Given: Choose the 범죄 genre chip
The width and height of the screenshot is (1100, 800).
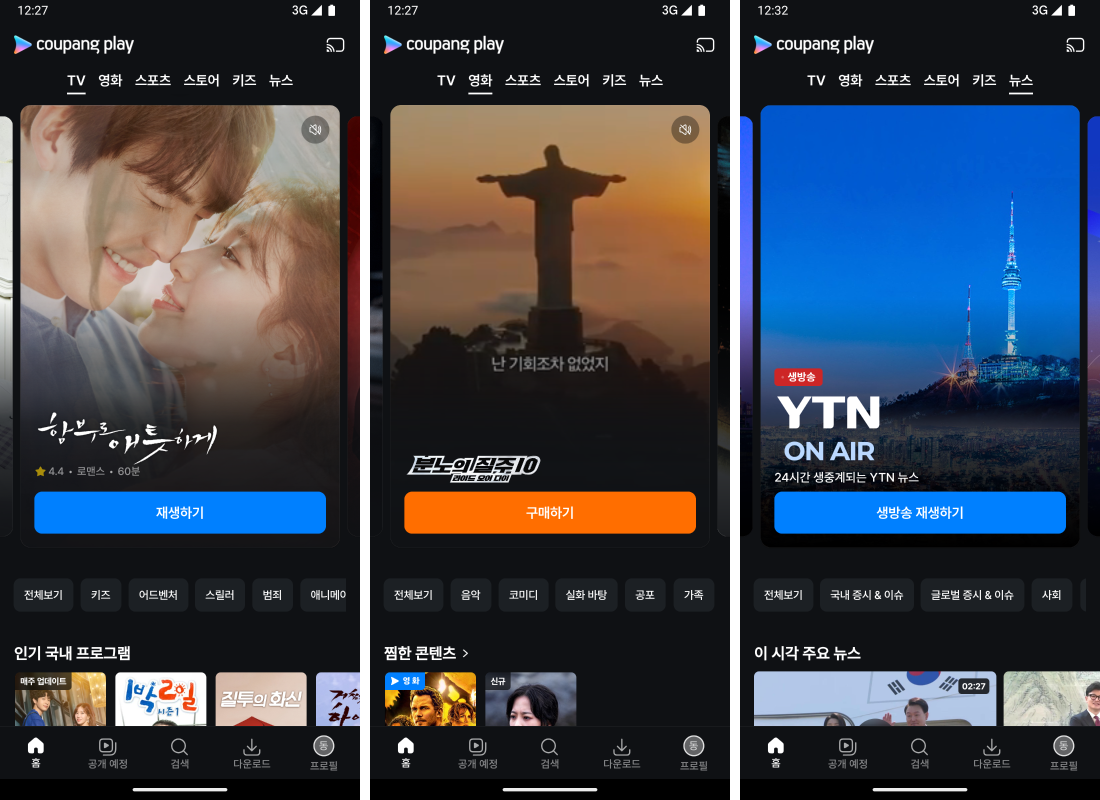Looking at the screenshot, I should pos(272,595).
